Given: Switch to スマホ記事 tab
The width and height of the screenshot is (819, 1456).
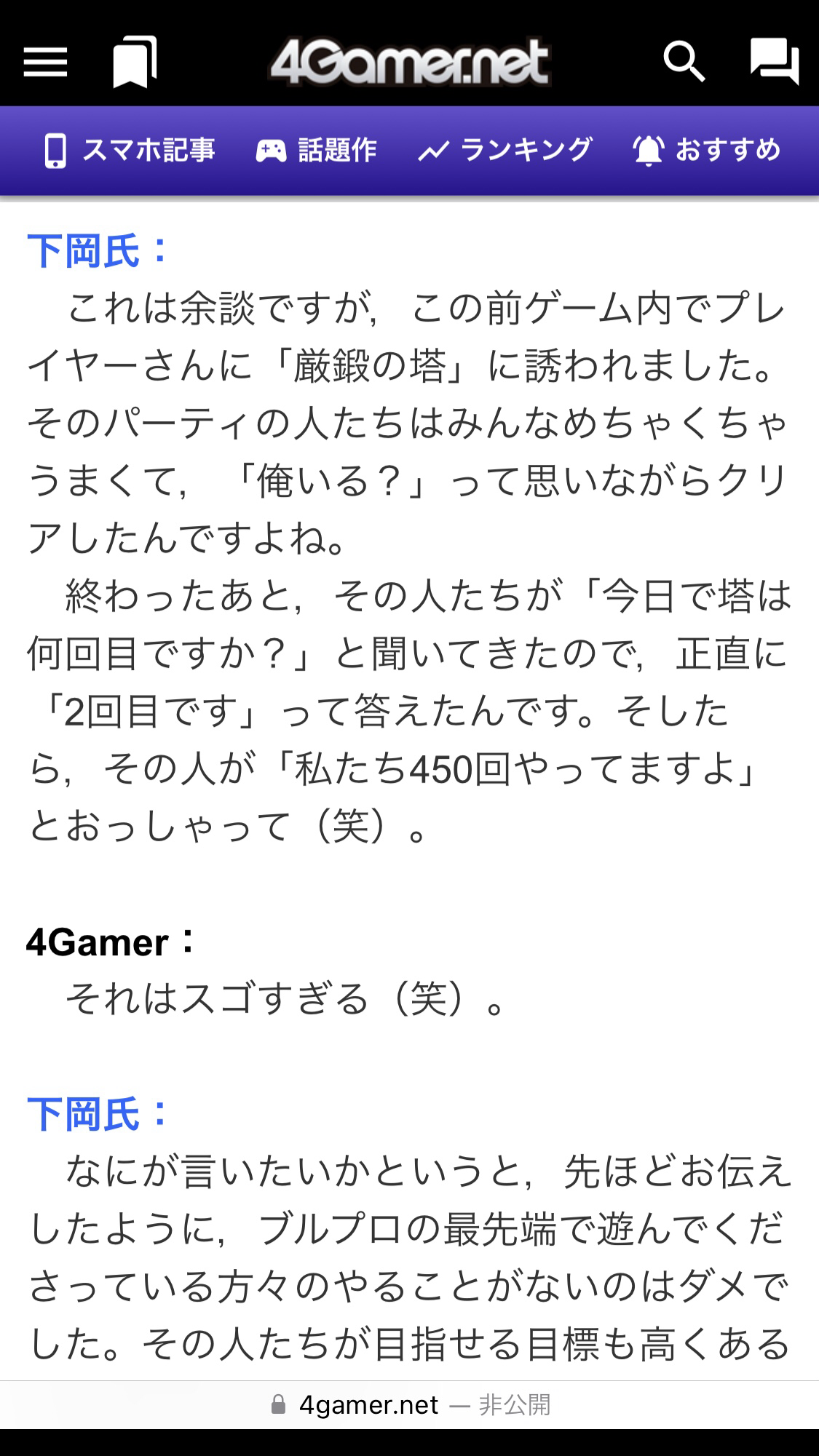Looking at the screenshot, I should point(130,151).
